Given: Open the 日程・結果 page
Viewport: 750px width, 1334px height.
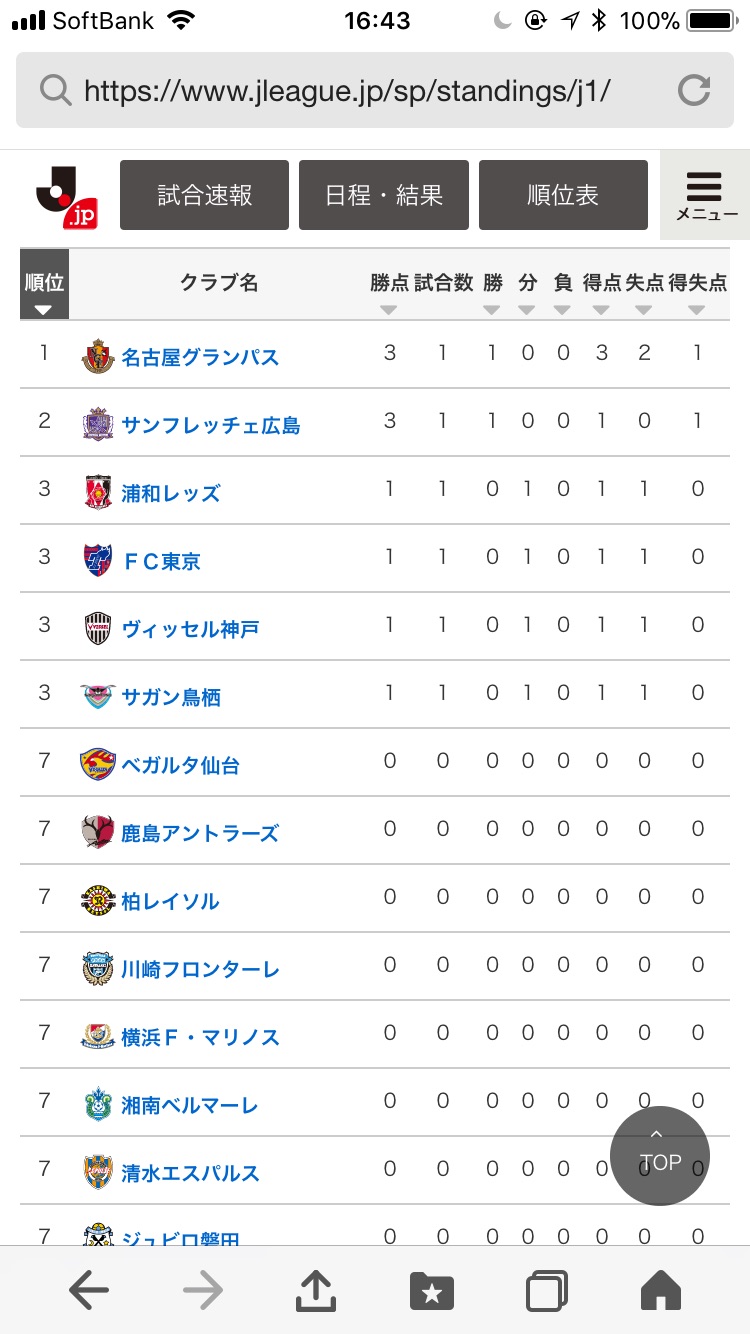Looking at the screenshot, I should click(x=384, y=195).
